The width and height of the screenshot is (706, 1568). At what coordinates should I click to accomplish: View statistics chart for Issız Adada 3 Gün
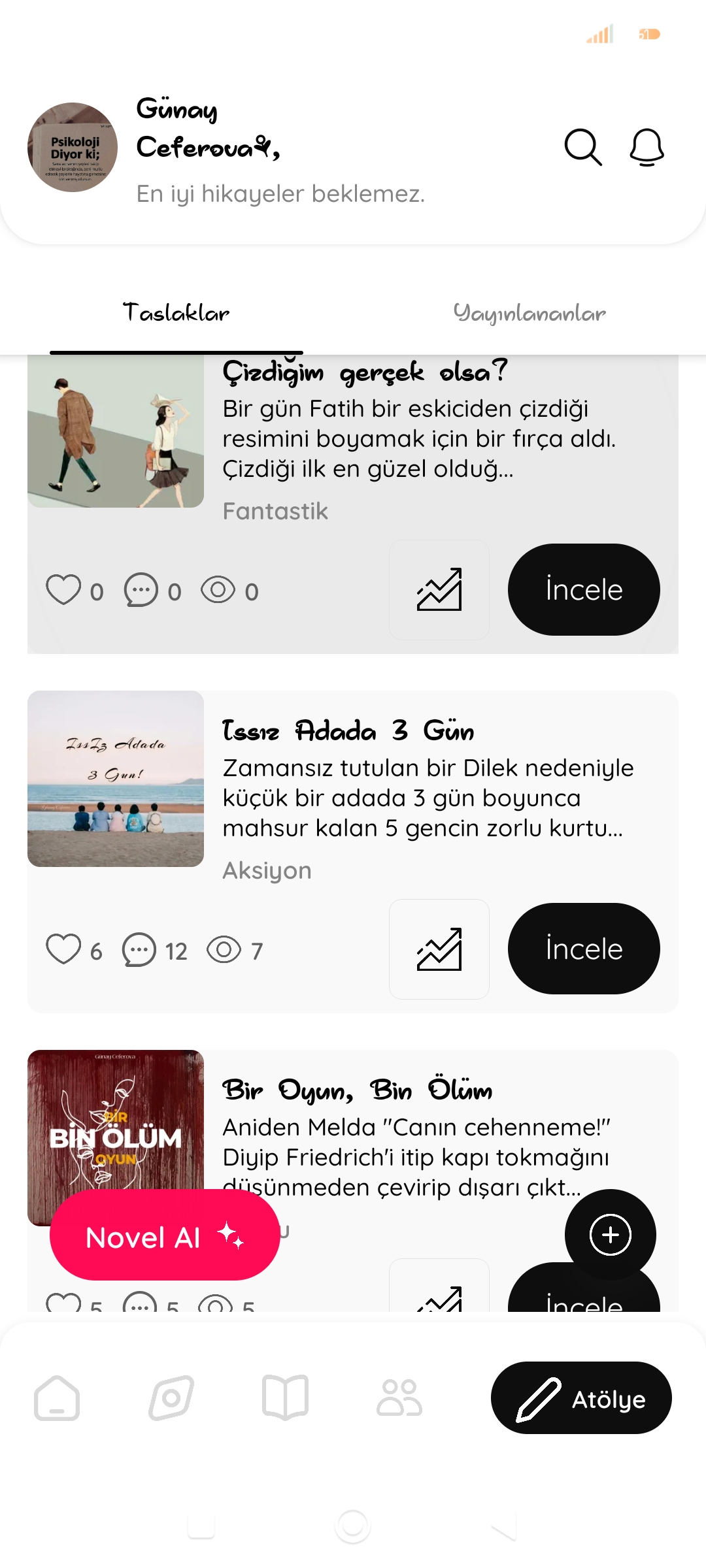point(439,949)
